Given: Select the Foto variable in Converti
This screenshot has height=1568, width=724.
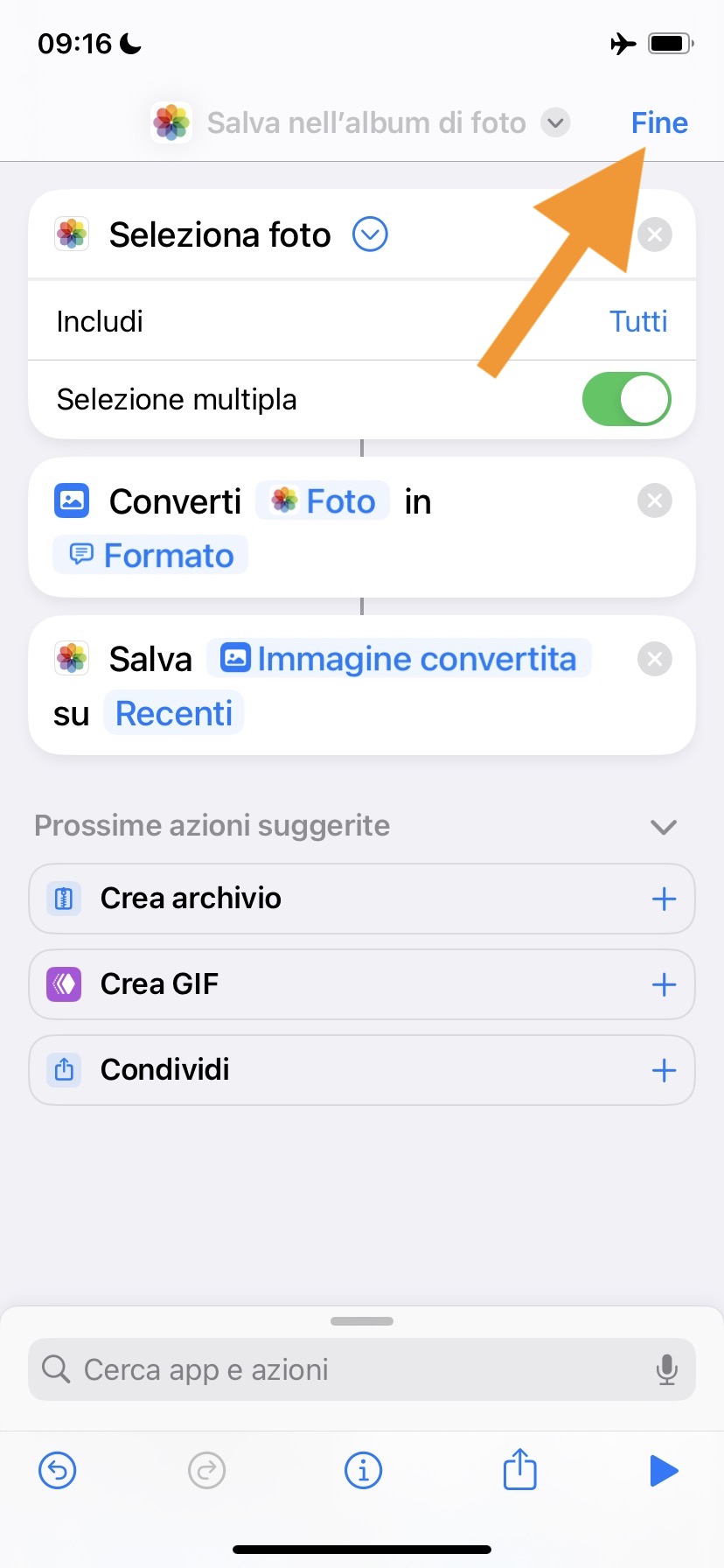Looking at the screenshot, I should click(x=324, y=501).
